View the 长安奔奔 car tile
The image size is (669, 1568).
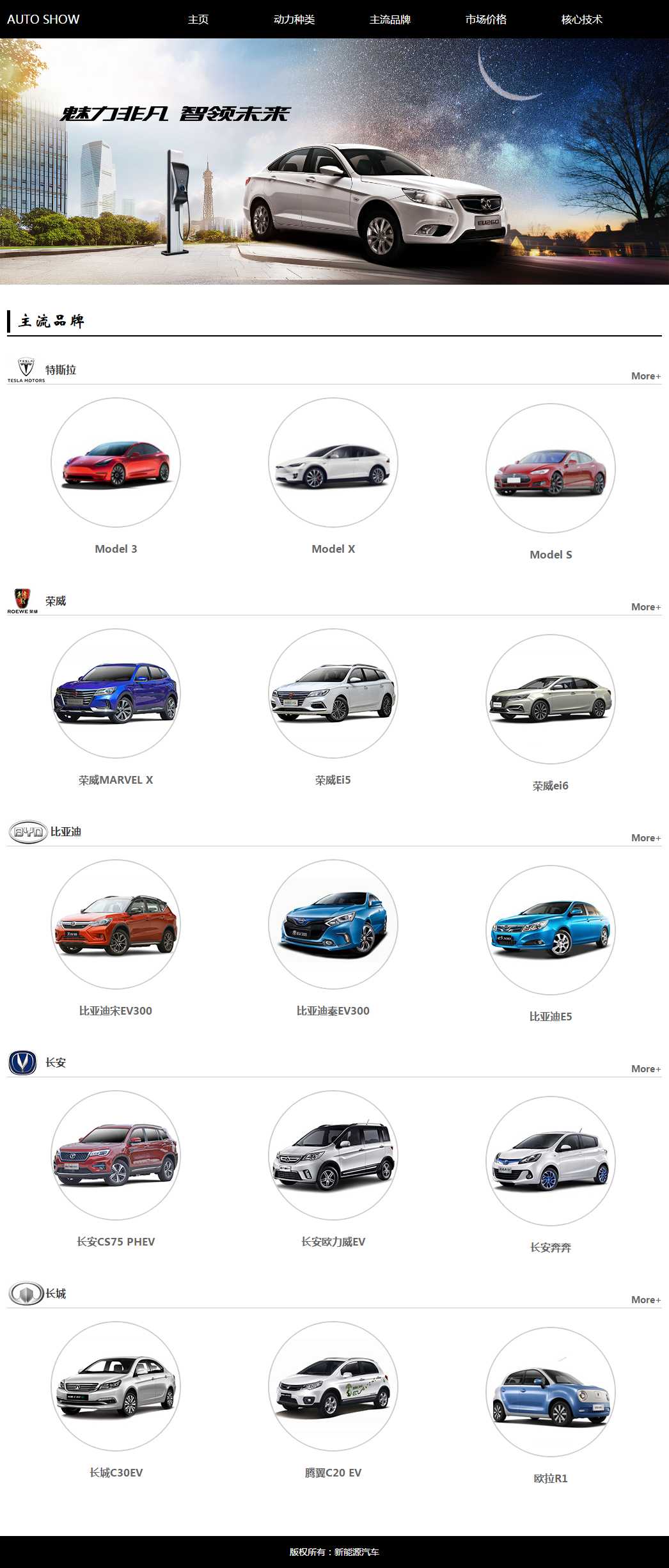(551, 1162)
